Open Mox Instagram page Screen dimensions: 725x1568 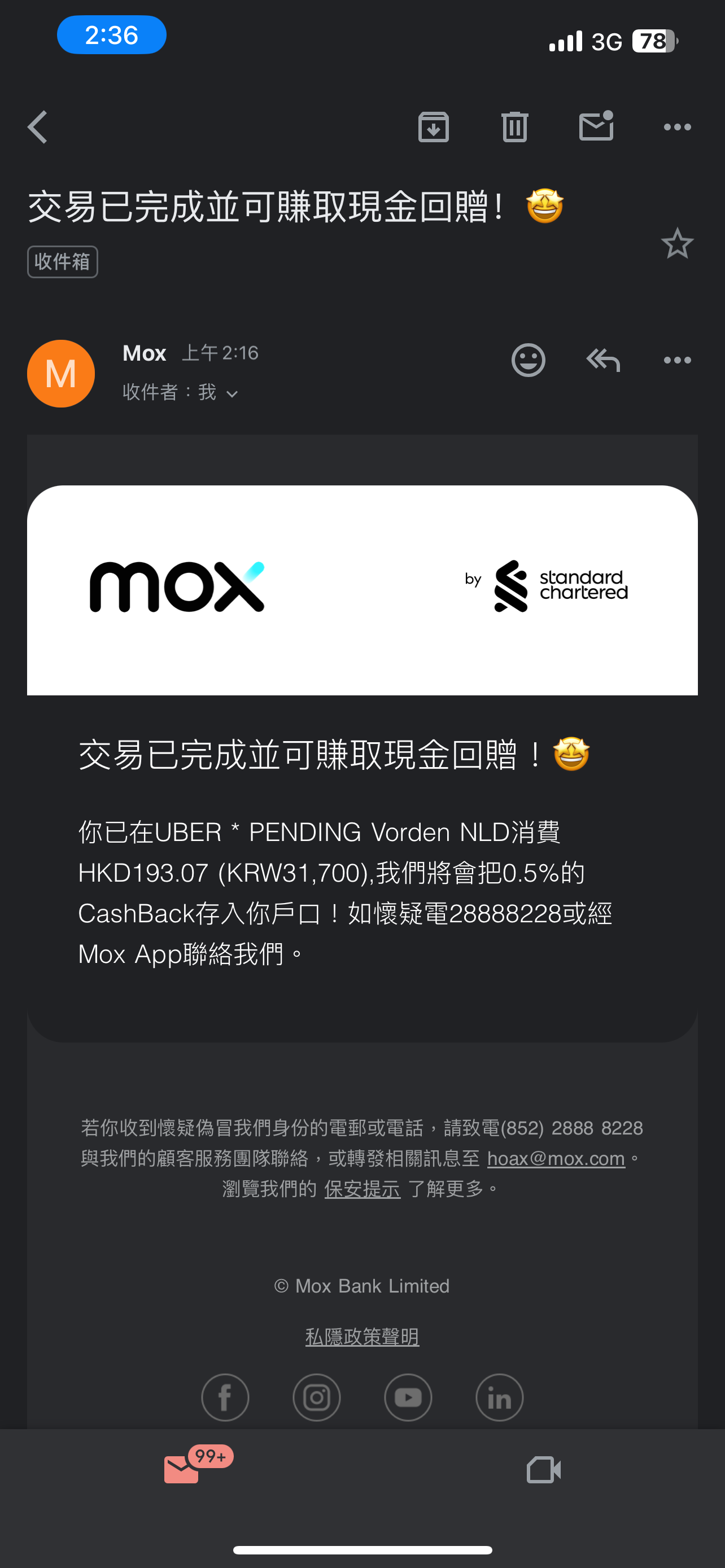(317, 1398)
